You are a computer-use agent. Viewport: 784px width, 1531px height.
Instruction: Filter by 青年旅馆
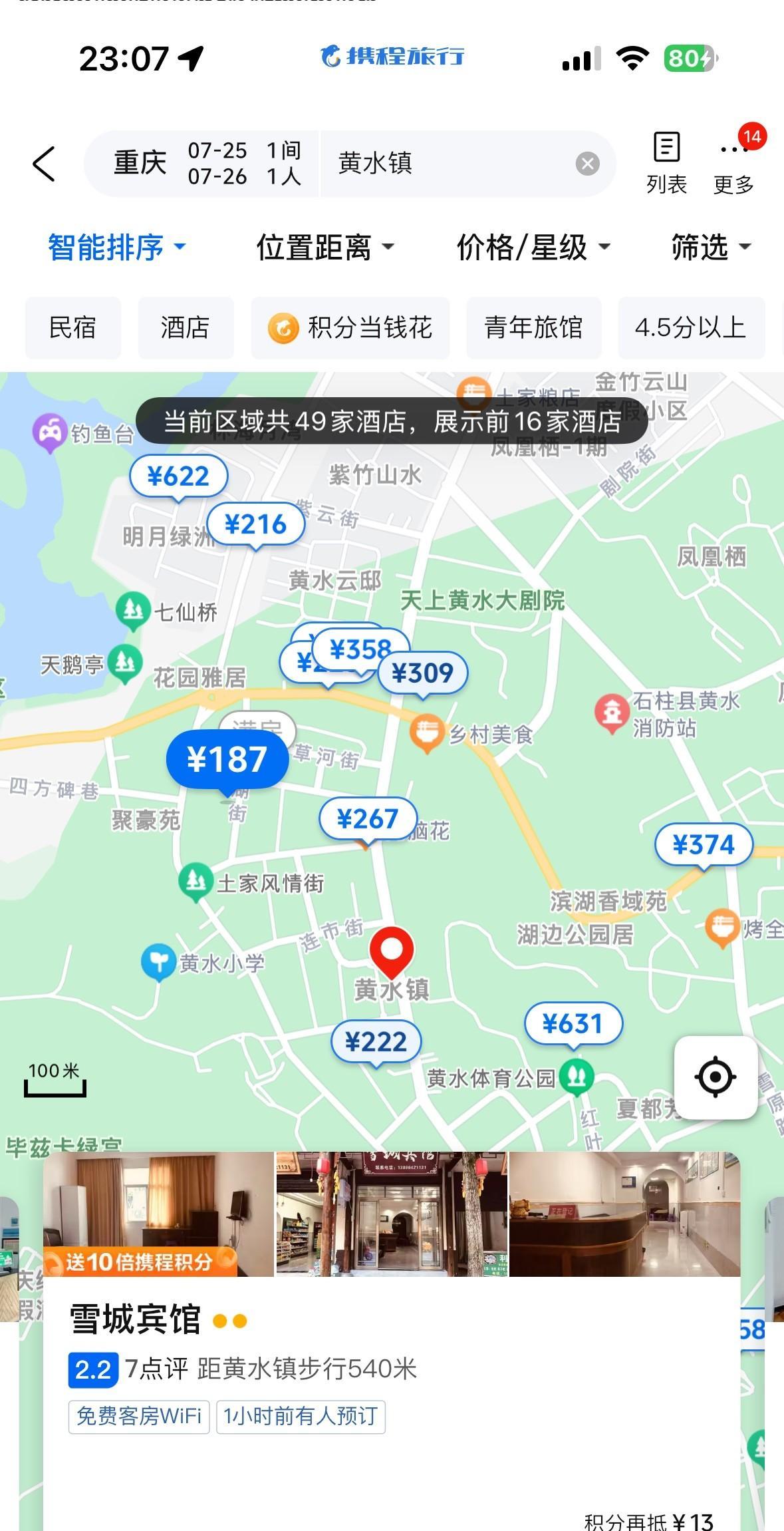pyautogui.click(x=534, y=328)
